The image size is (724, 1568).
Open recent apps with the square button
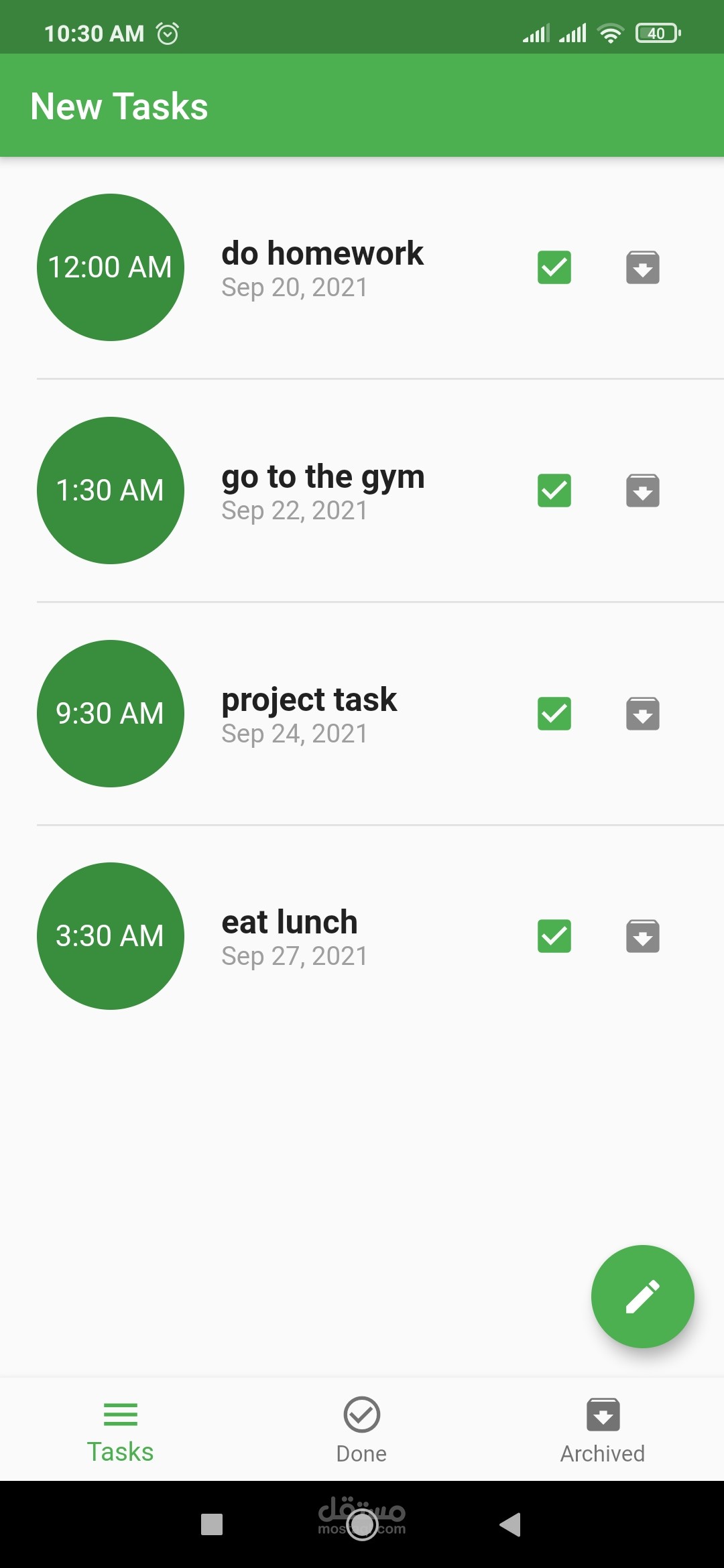coord(212,1524)
